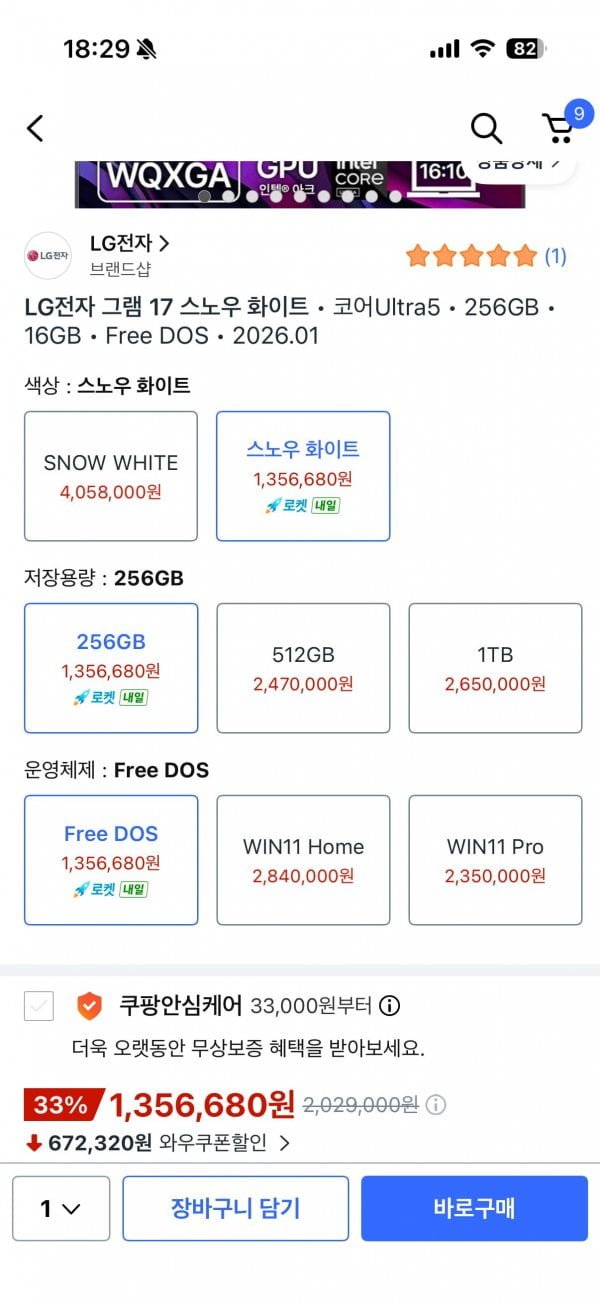Image resolution: width=600 pixels, height=1304 pixels.
Task: View the star rating reviews
Action: pyautogui.click(x=485, y=256)
